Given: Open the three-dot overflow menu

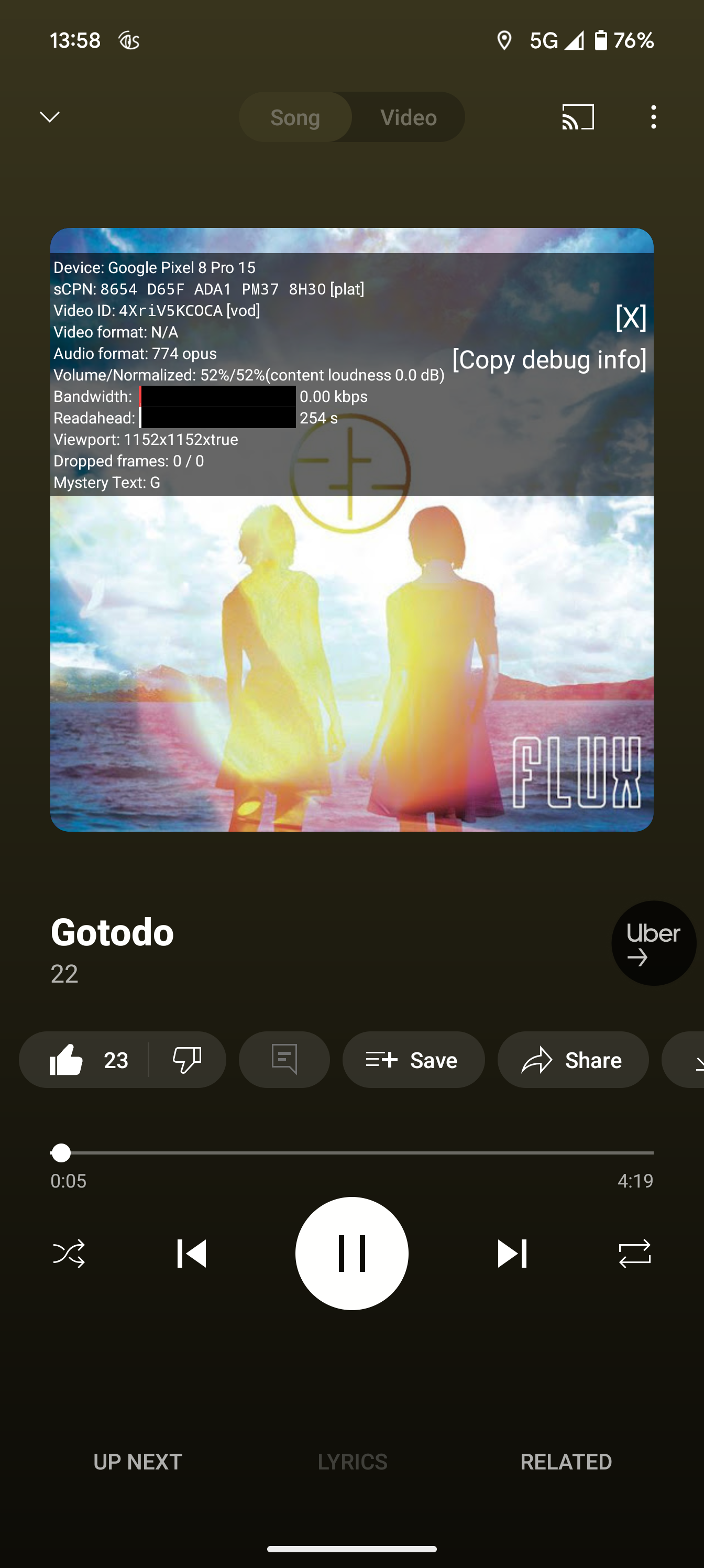Looking at the screenshot, I should (653, 117).
